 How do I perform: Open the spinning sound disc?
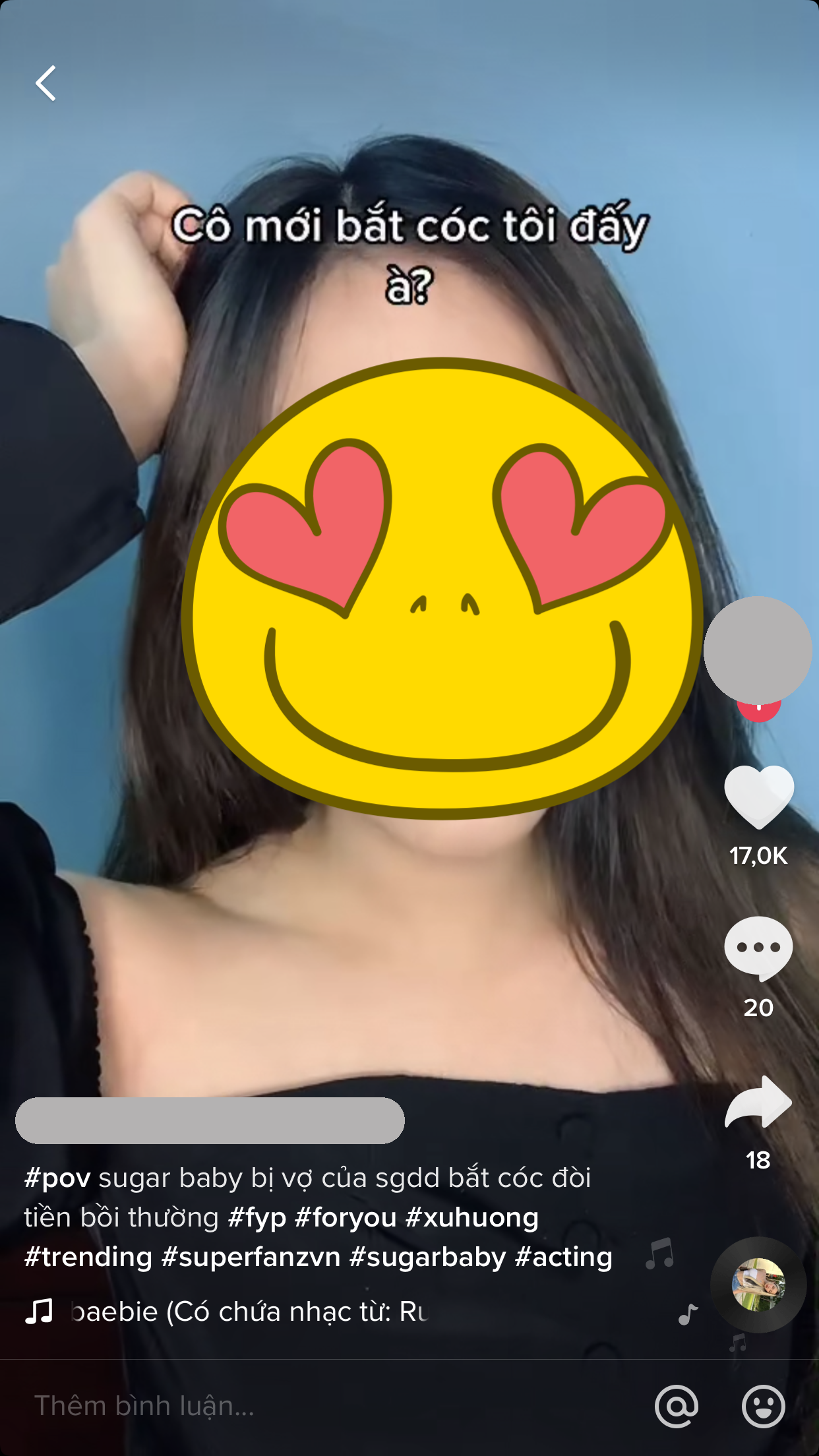[758, 1285]
